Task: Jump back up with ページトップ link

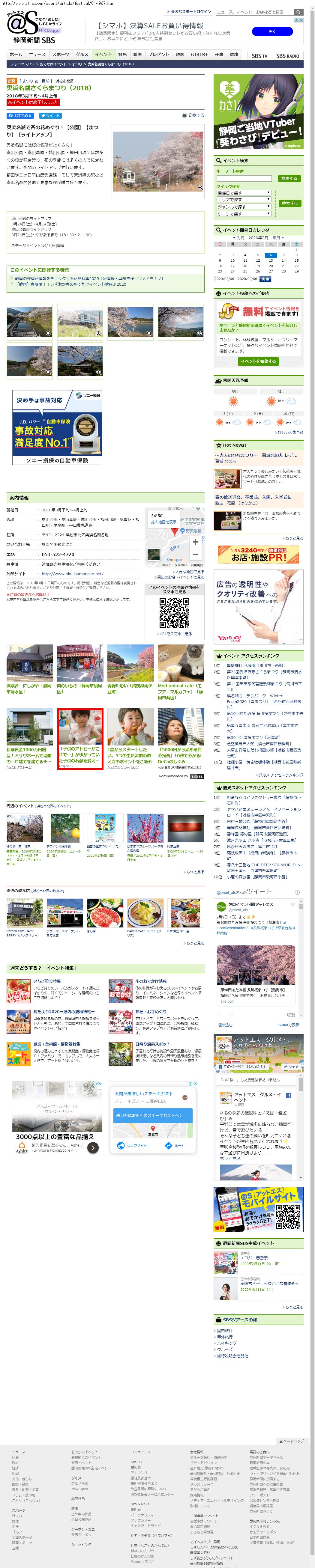Action: [292, 1441]
